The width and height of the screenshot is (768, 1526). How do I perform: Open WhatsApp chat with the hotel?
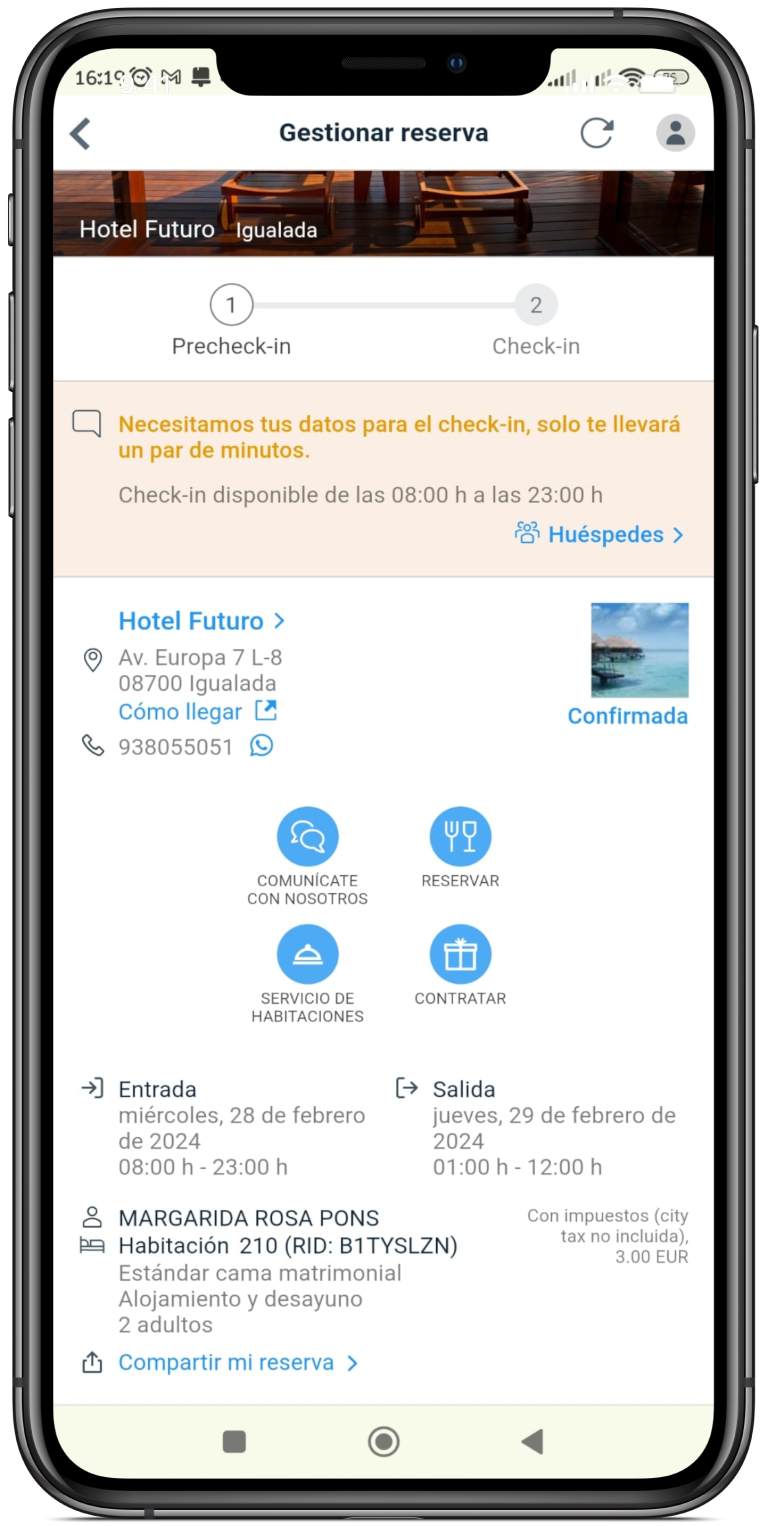point(261,745)
